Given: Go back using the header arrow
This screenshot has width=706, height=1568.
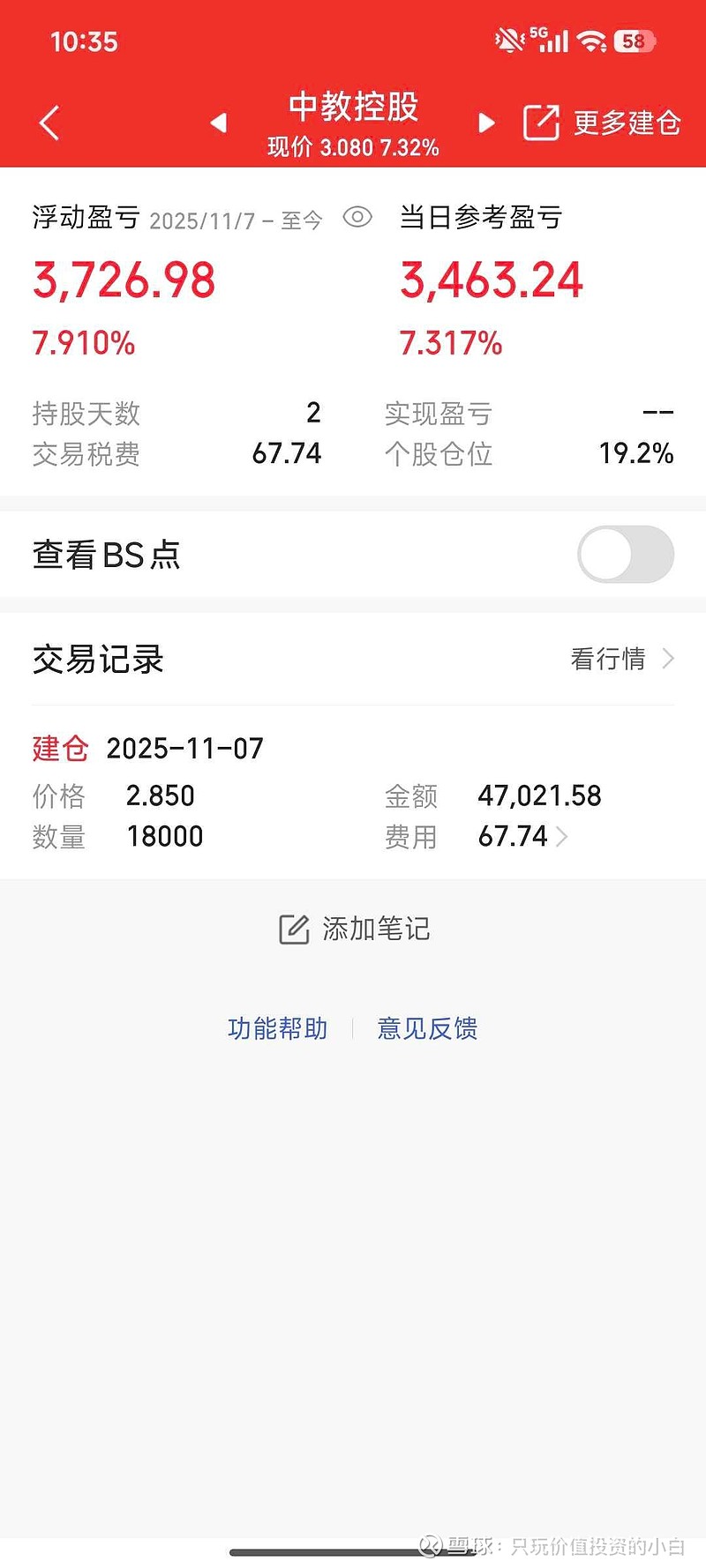Looking at the screenshot, I should pos(49,123).
